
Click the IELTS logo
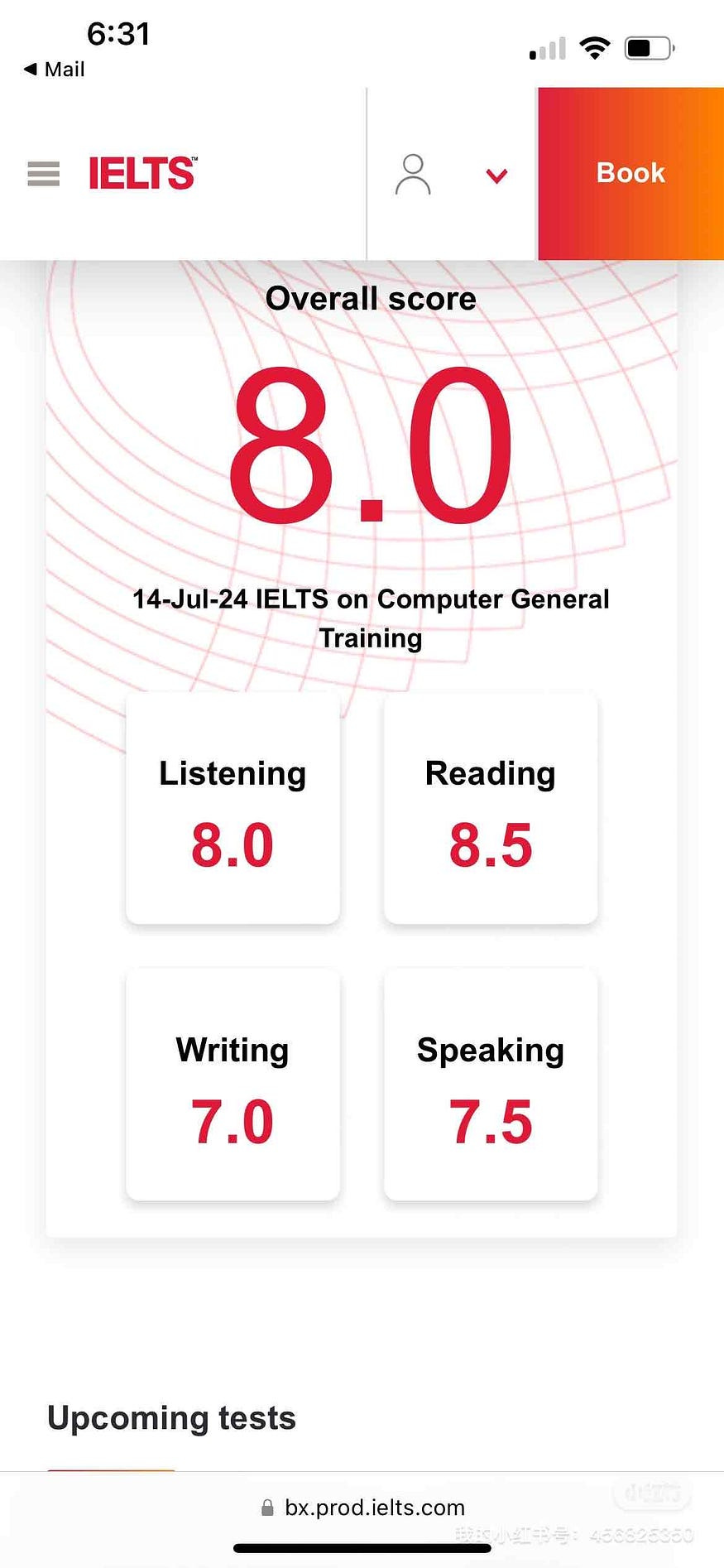tap(142, 172)
